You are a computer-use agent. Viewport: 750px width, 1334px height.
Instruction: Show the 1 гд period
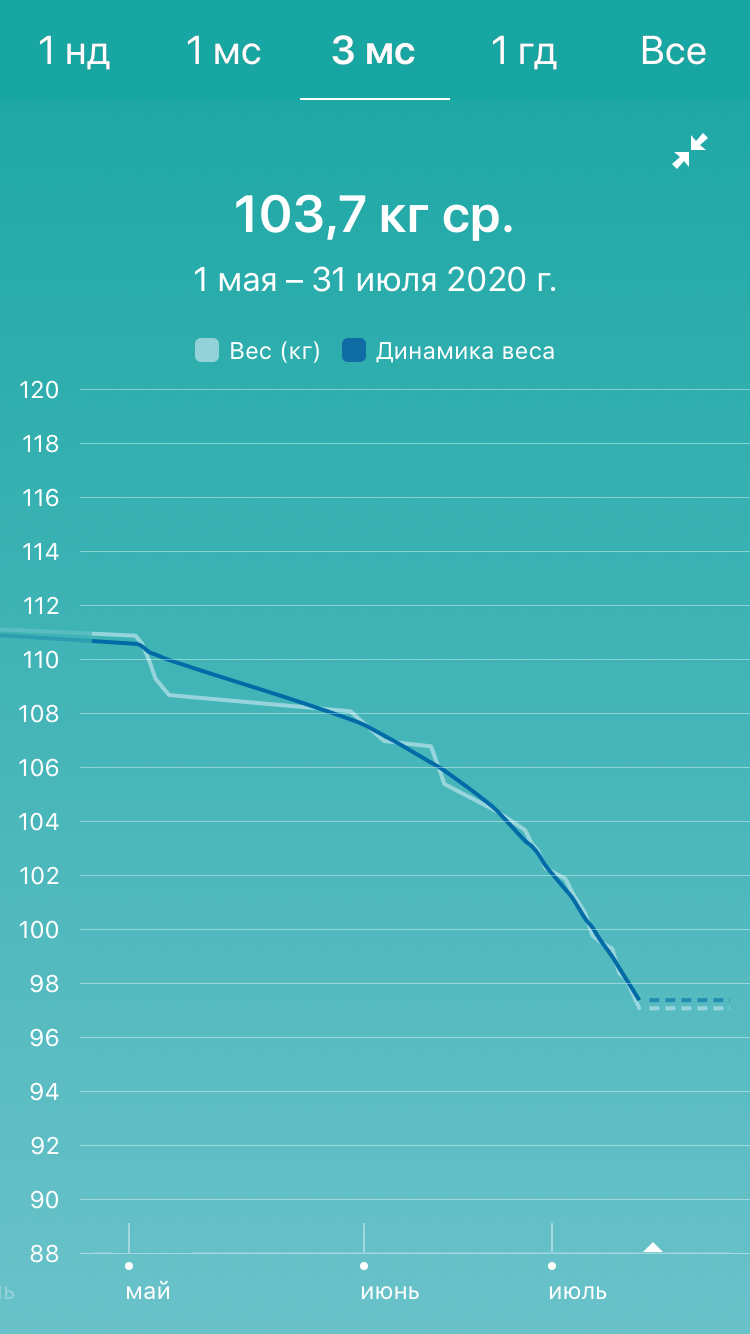click(524, 51)
